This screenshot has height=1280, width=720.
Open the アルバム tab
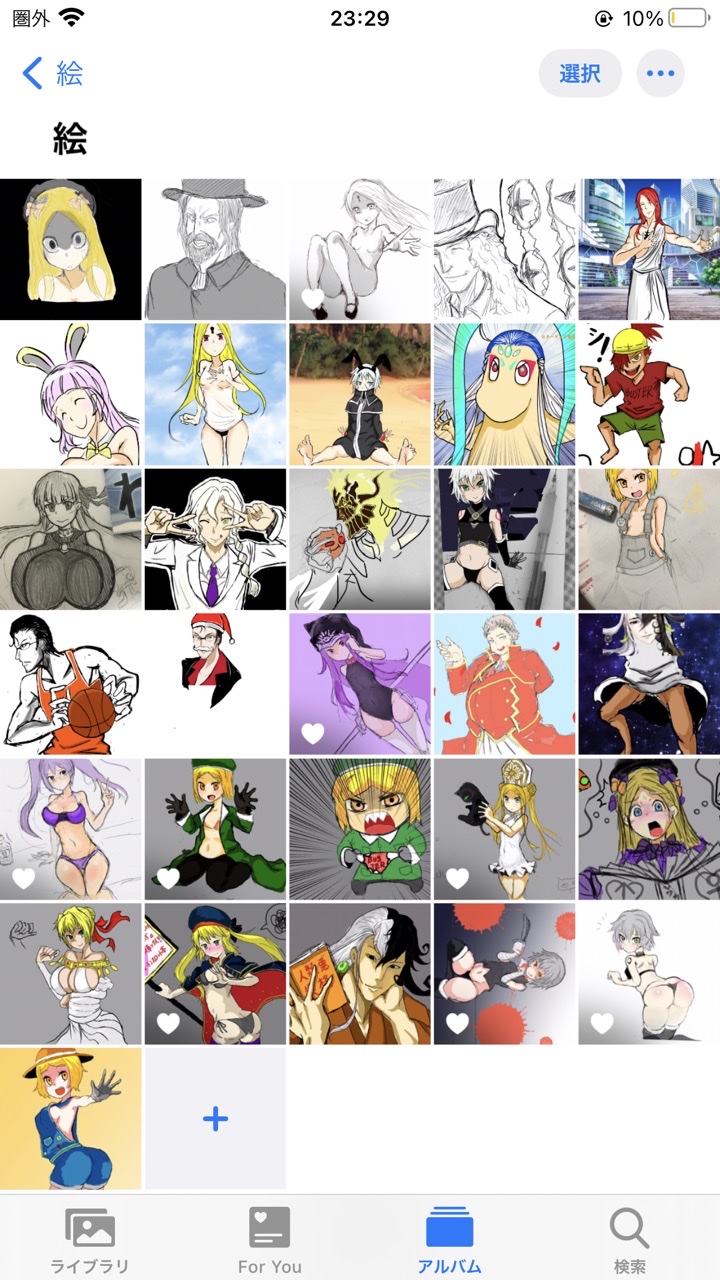pyautogui.click(x=449, y=1240)
